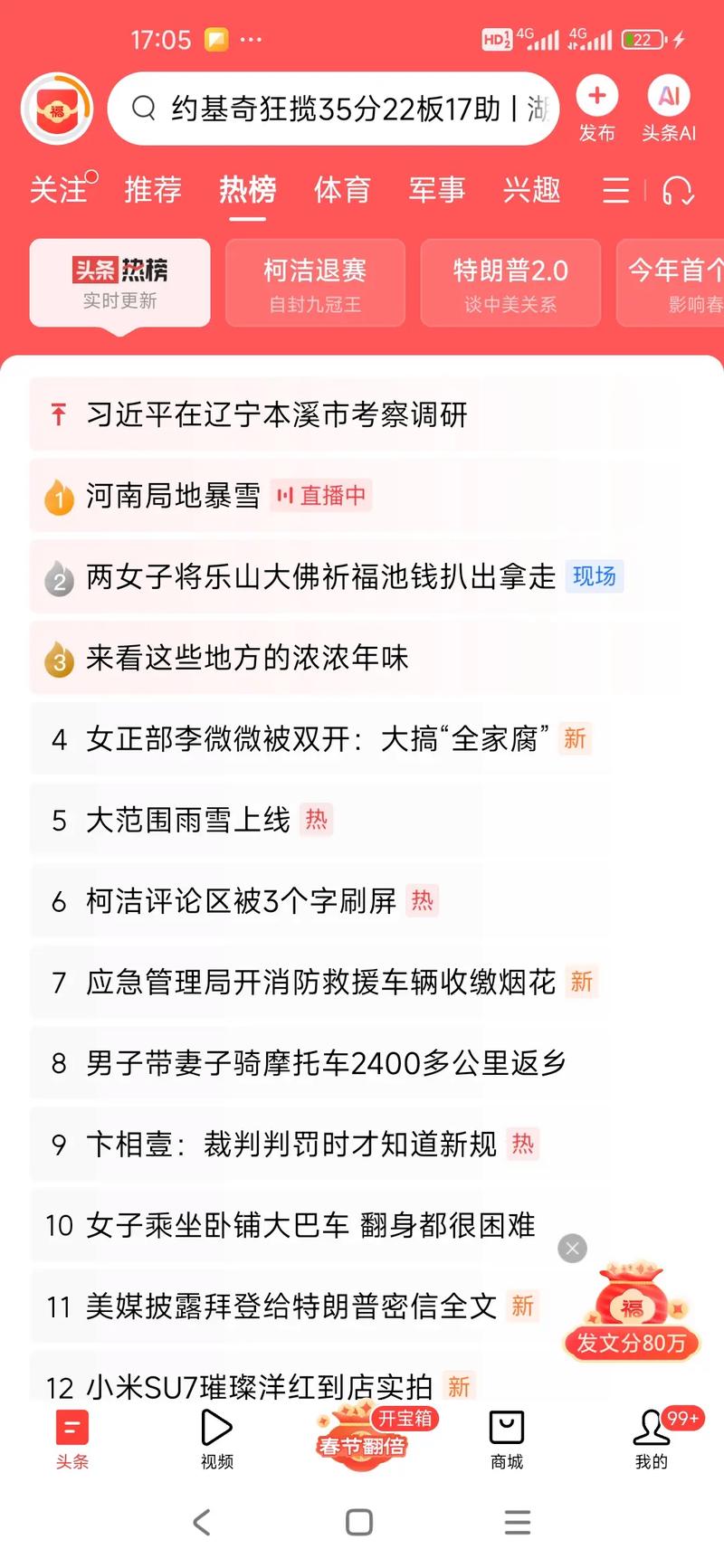This screenshot has width=724, height=1568.
Task: Tap the headphone listen icon
Action: pyautogui.click(x=678, y=191)
